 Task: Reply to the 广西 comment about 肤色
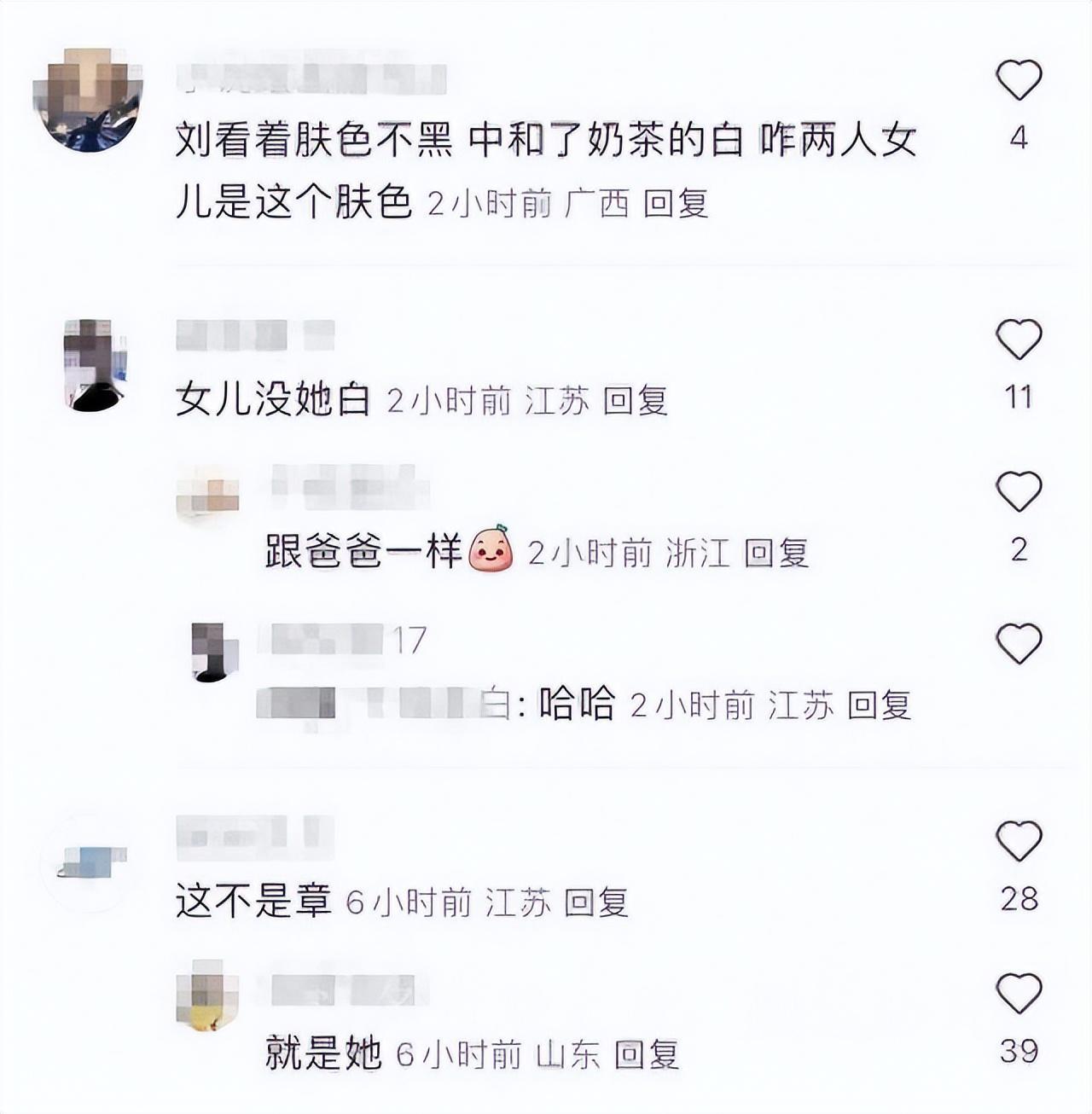[x=676, y=204]
